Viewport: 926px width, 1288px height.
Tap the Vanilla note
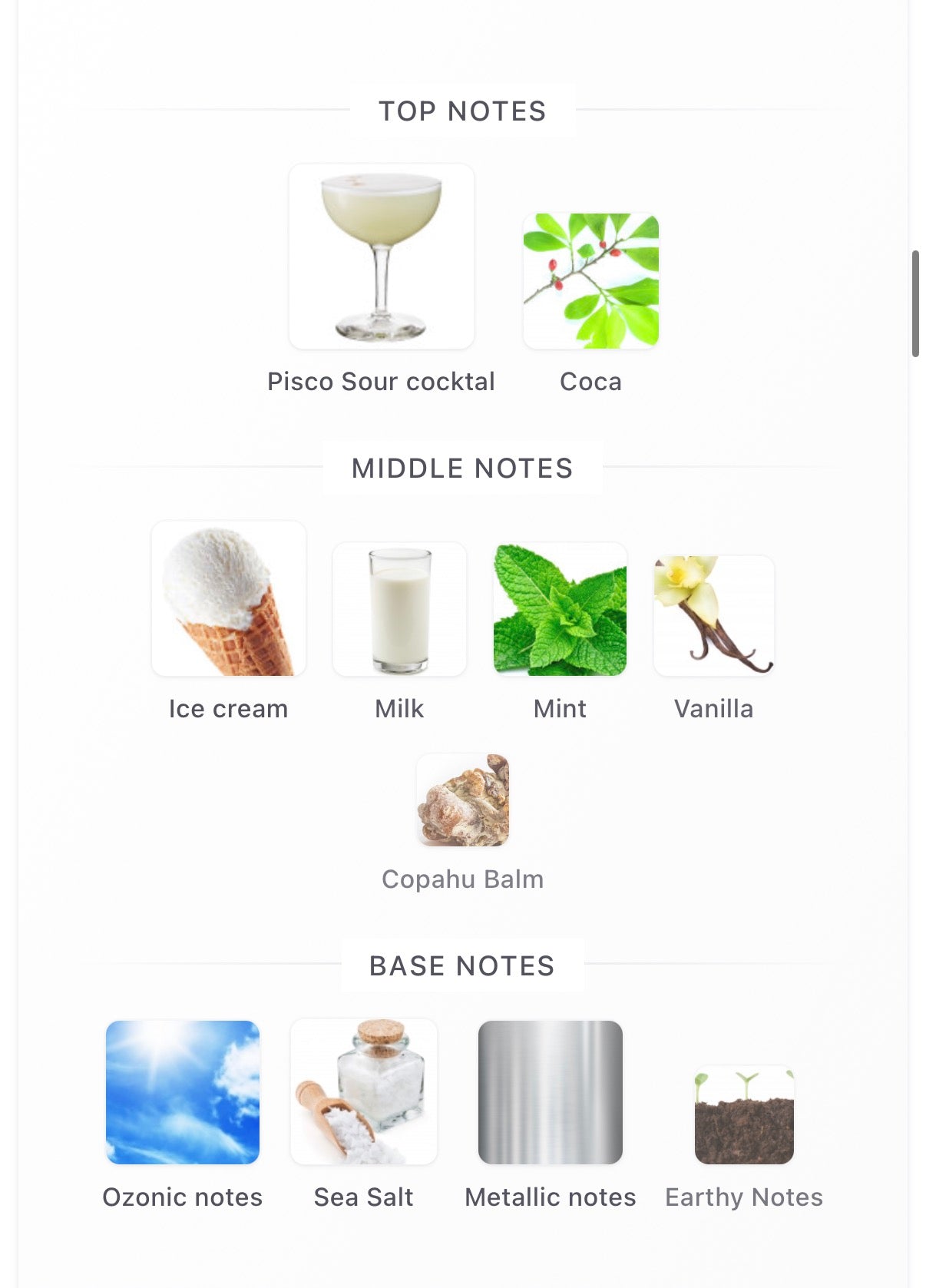coord(713,616)
